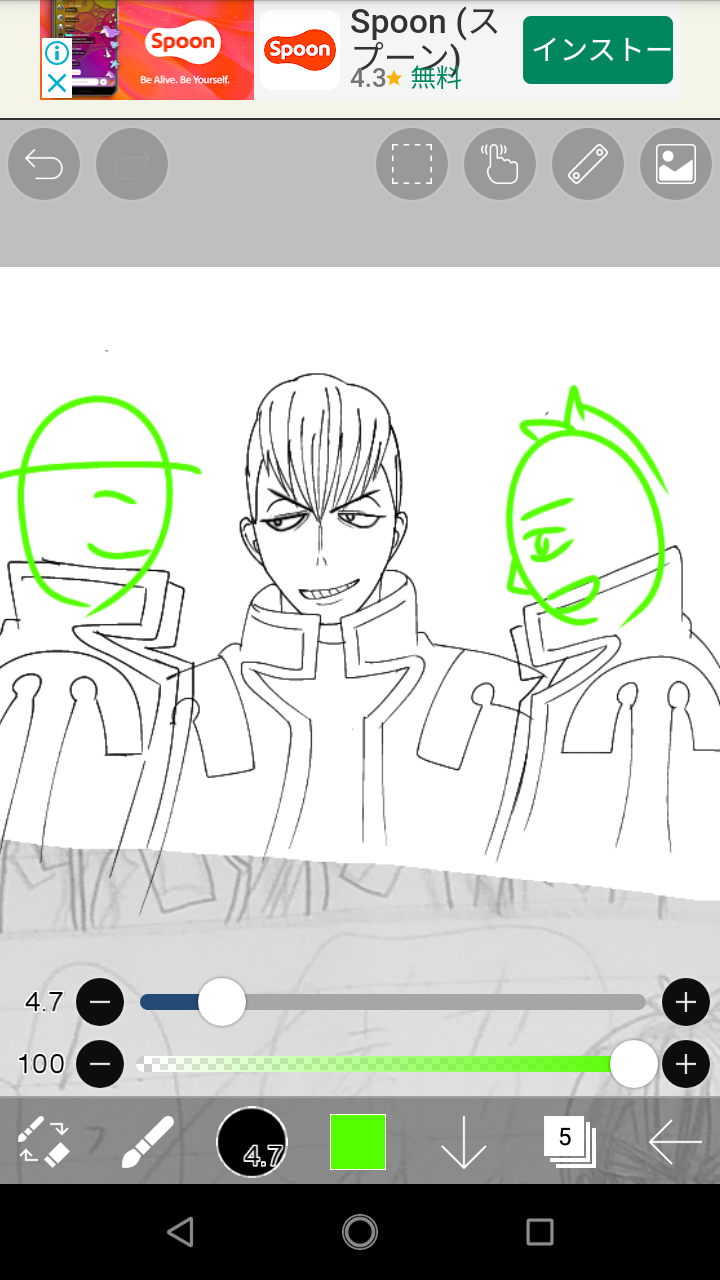Screen dimensions: 720x1280
Task: Open the selection area tool
Action: [x=411, y=164]
